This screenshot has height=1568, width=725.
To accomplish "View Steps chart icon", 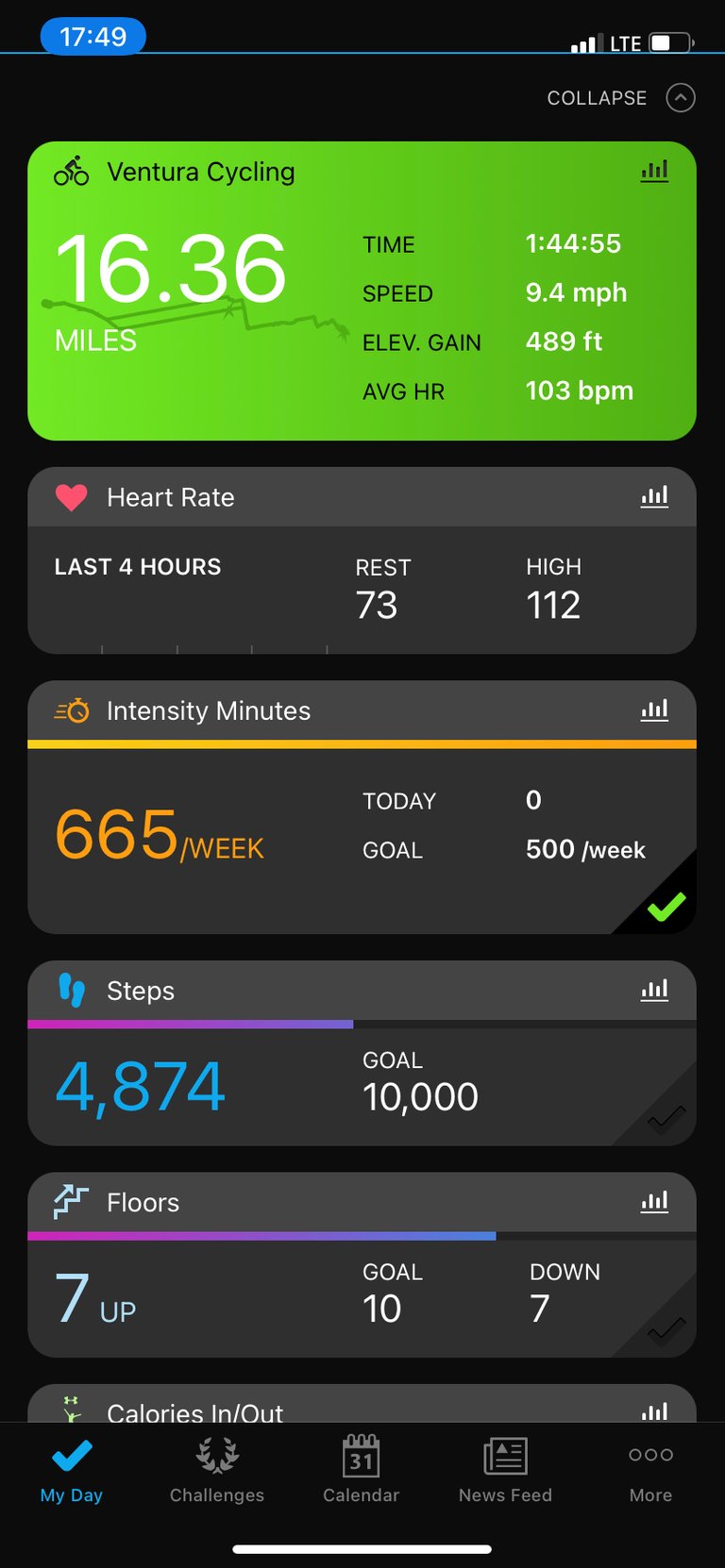I will [x=654, y=990].
